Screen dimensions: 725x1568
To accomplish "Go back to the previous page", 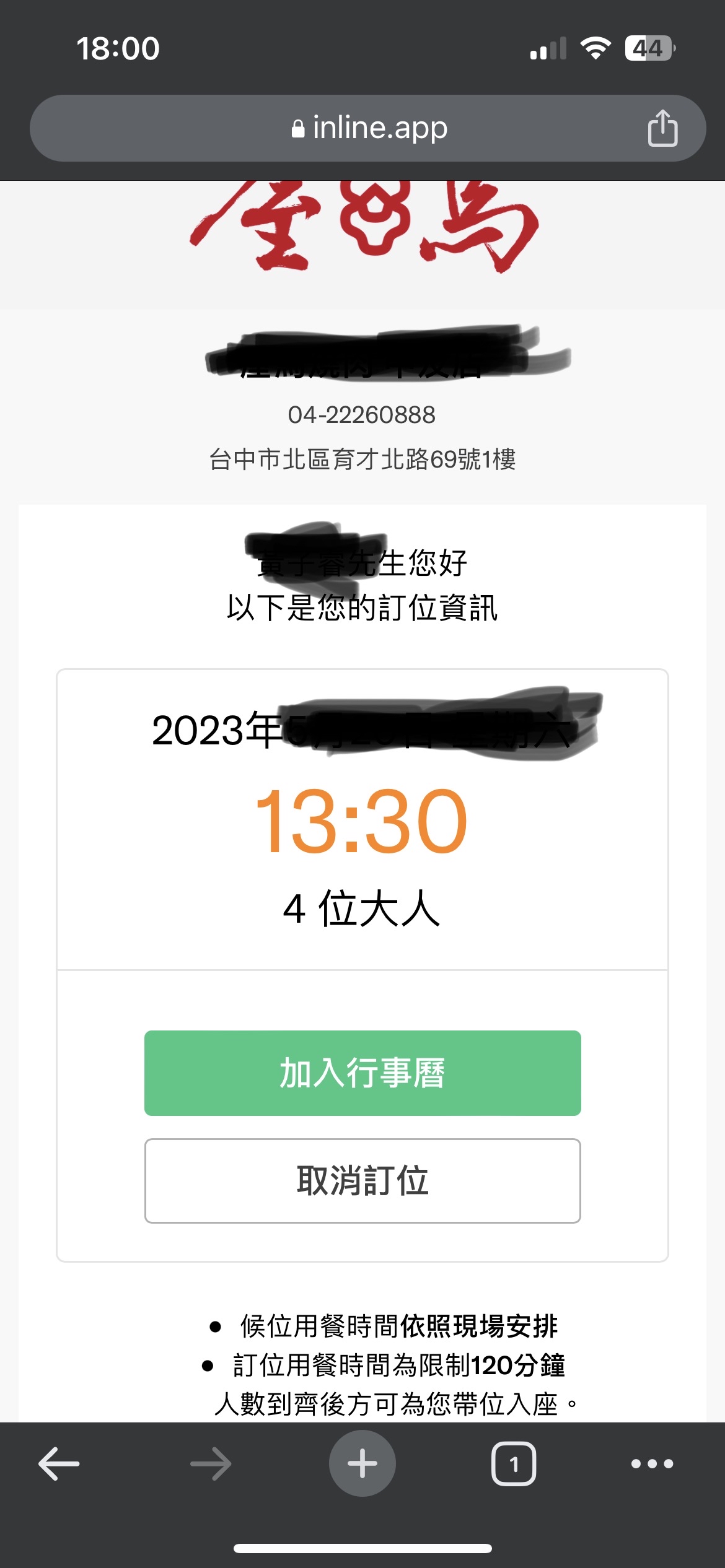I will [59, 1464].
